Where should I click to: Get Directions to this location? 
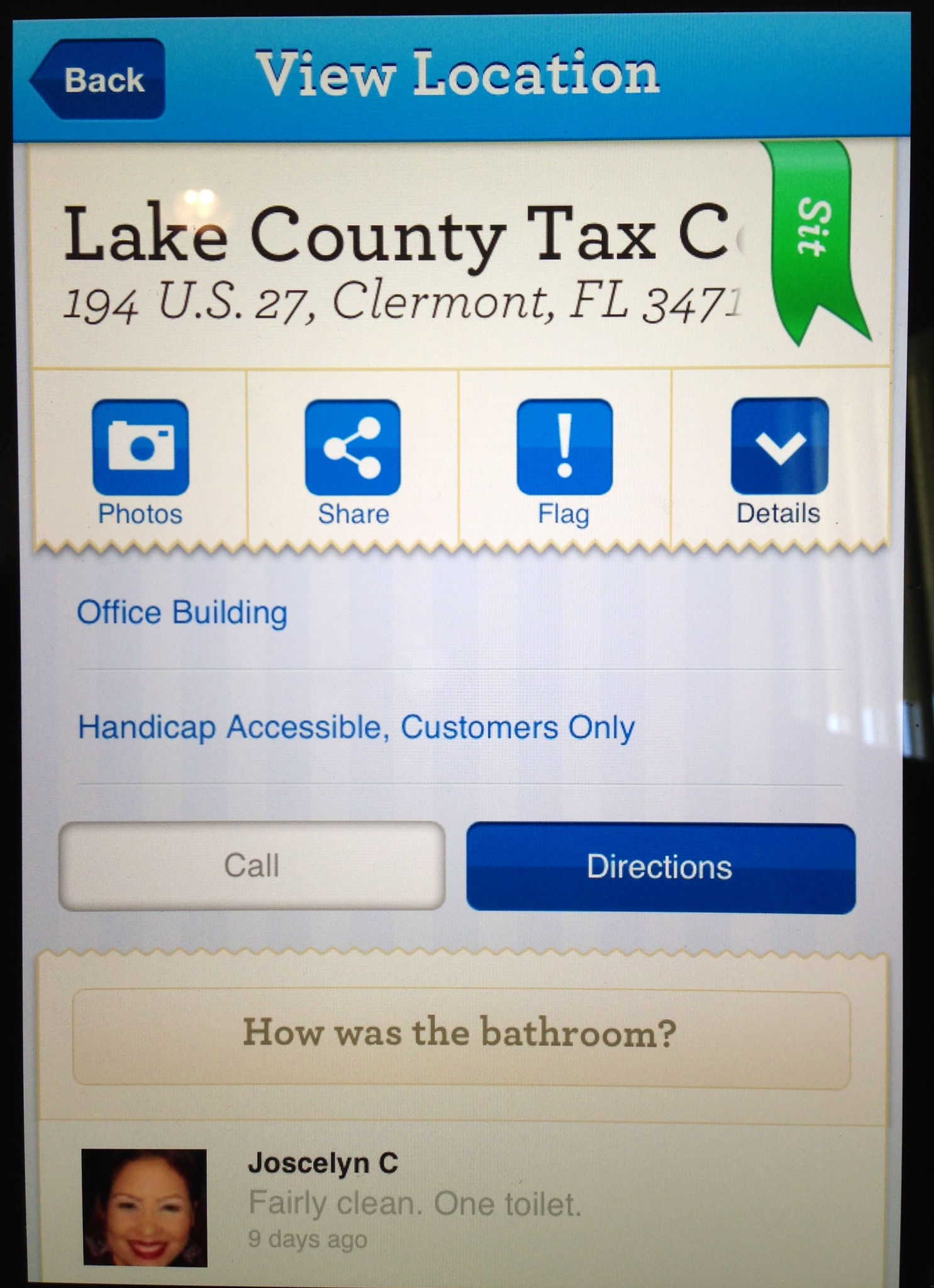(660, 868)
